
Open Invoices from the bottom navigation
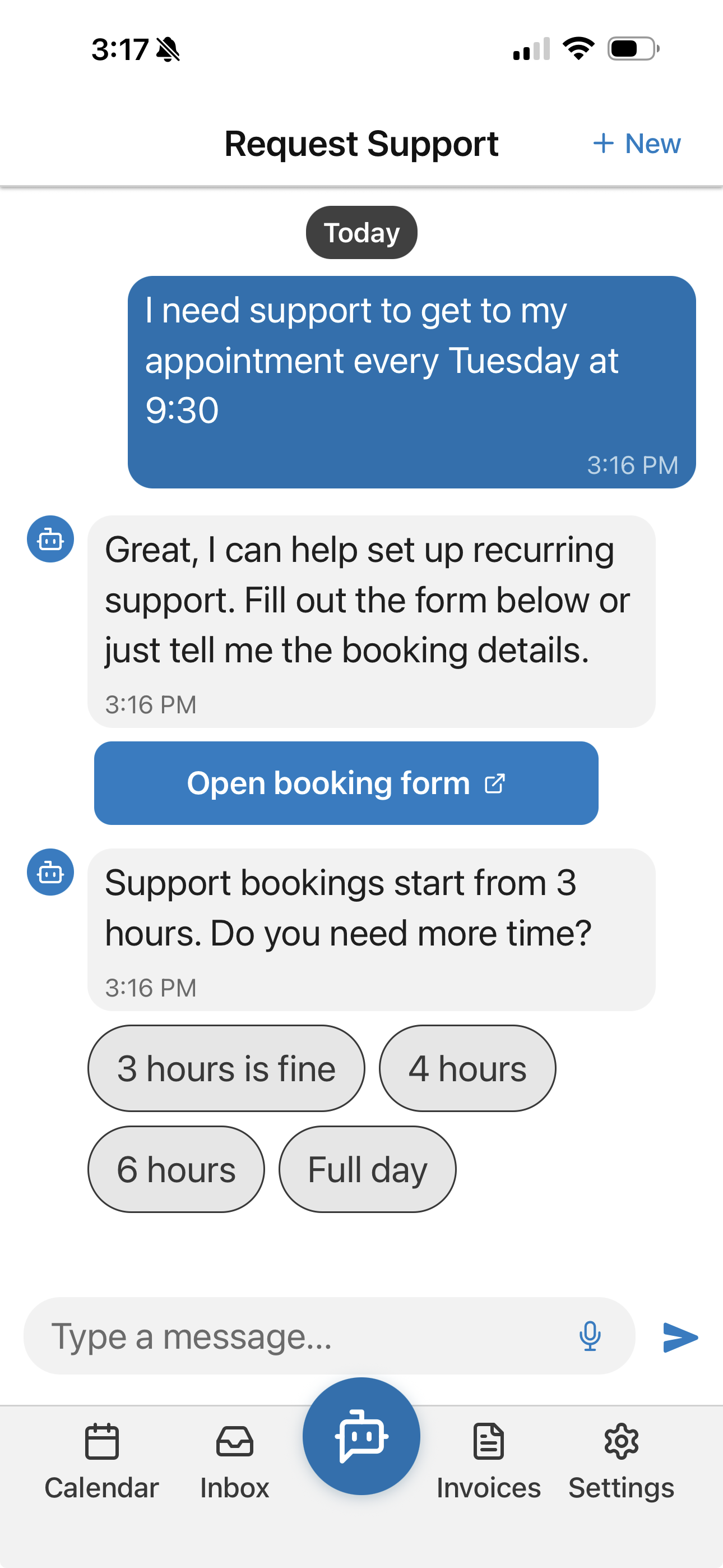[489, 1461]
